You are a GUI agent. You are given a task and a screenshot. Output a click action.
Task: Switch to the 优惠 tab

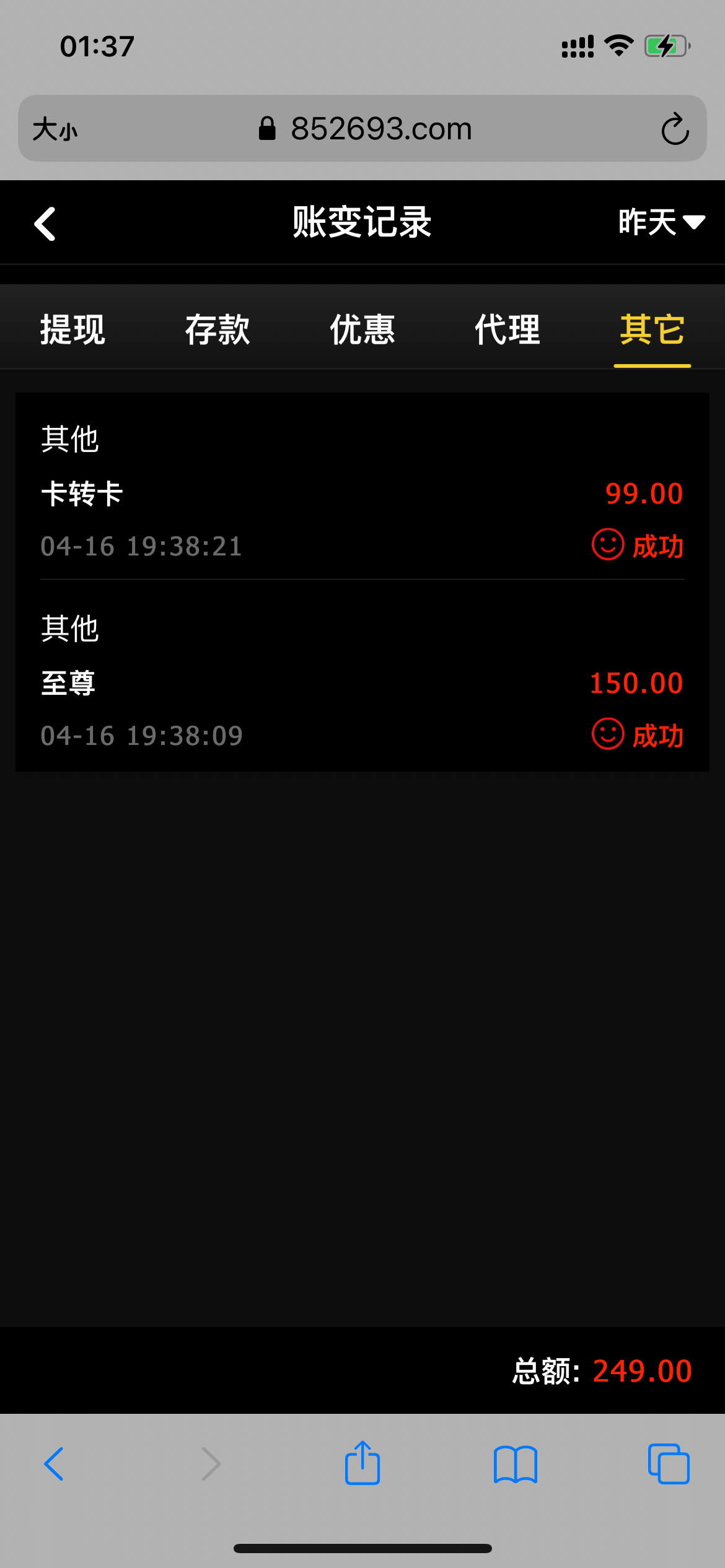[x=362, y=329]
